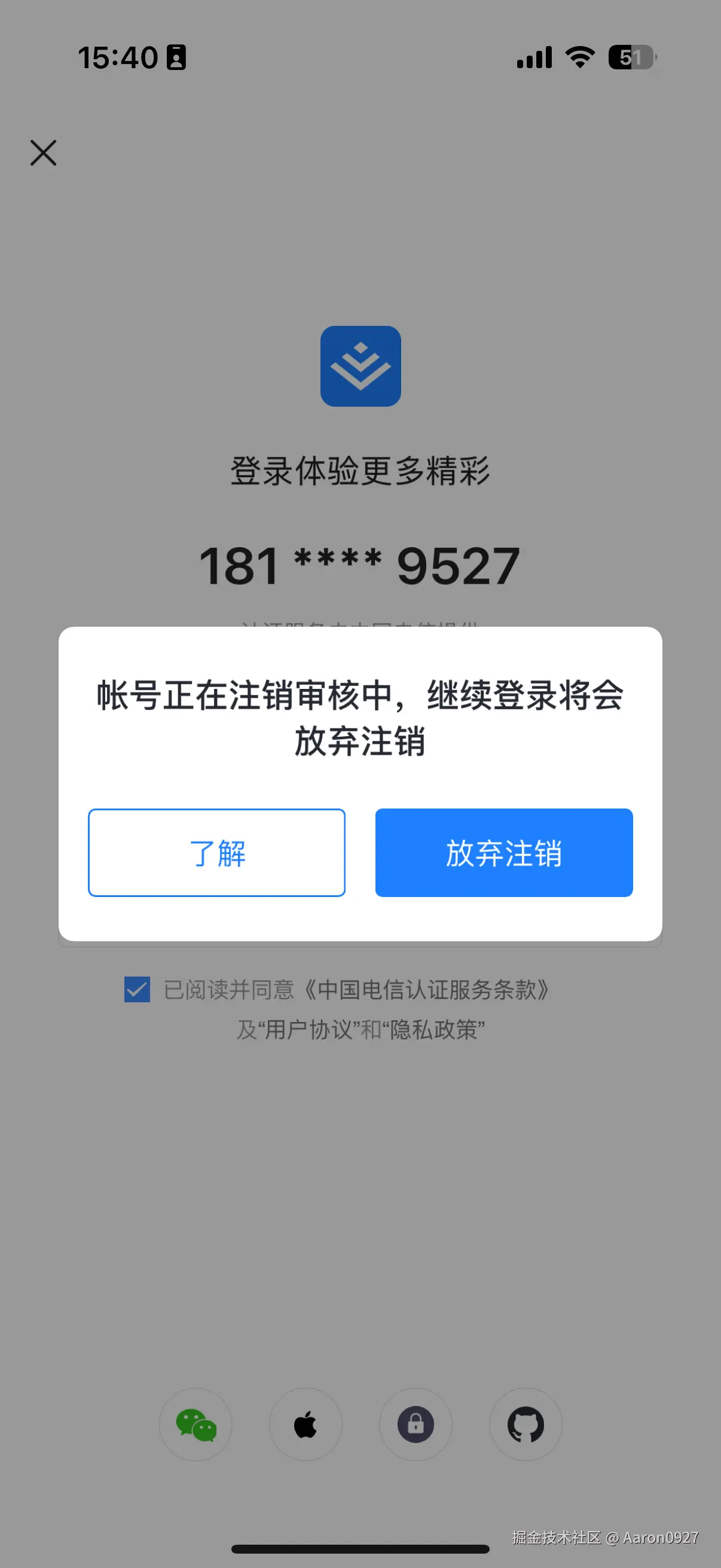The width and height of the screenshot is (721, 1568).
Task: Tap the SIM card icon beside the clock
Action: [176, 57]
